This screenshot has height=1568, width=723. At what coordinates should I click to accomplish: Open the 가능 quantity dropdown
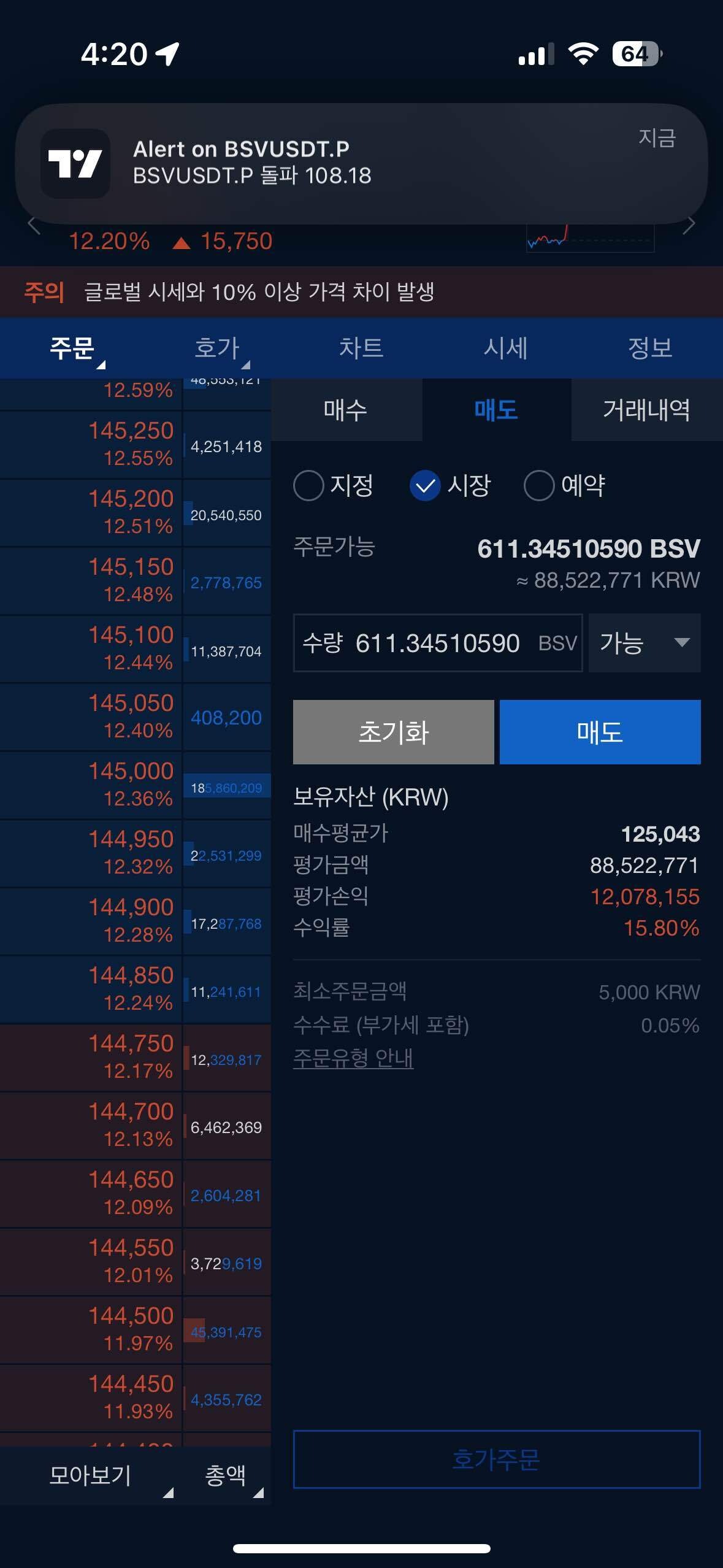click(x=643, y=643)
